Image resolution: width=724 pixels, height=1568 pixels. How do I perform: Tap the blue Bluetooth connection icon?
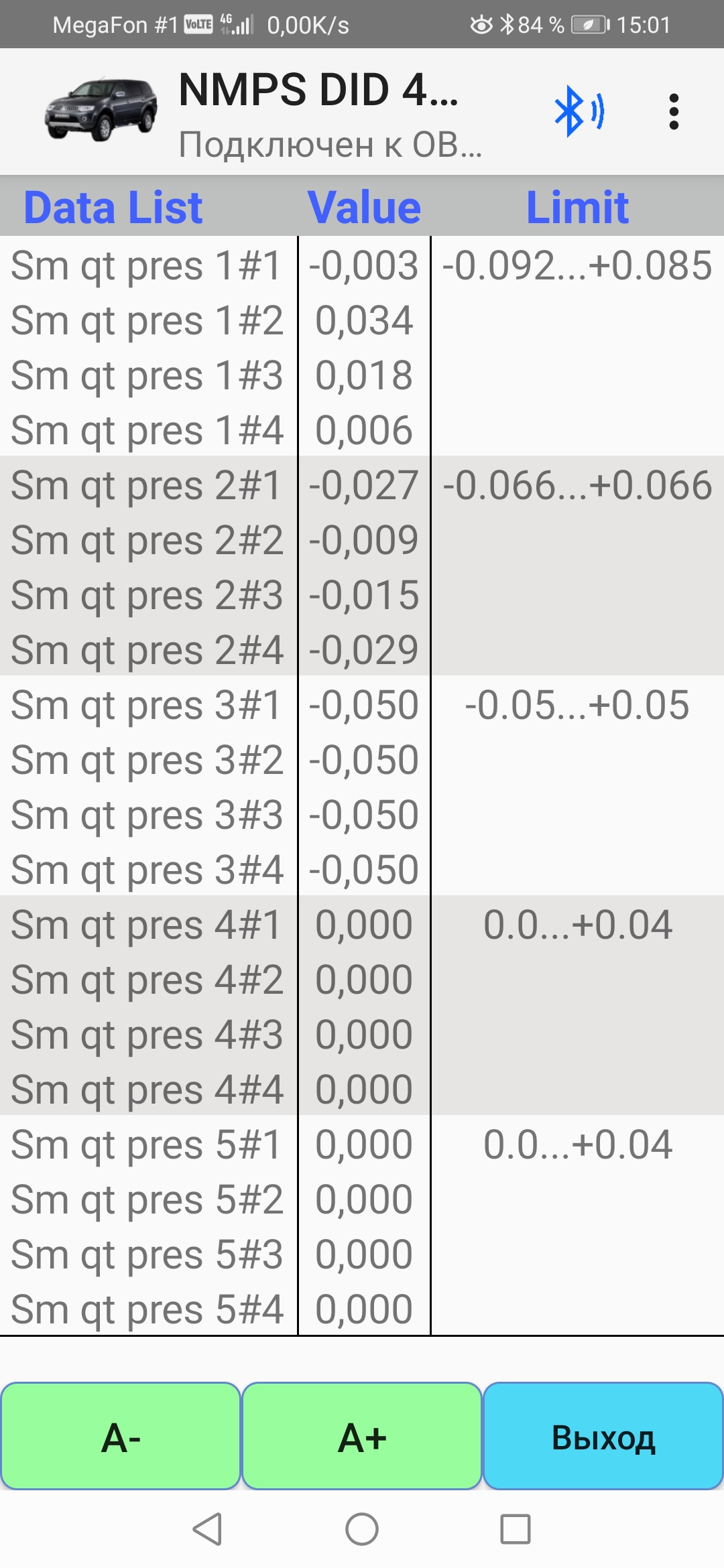click(578, 111)
